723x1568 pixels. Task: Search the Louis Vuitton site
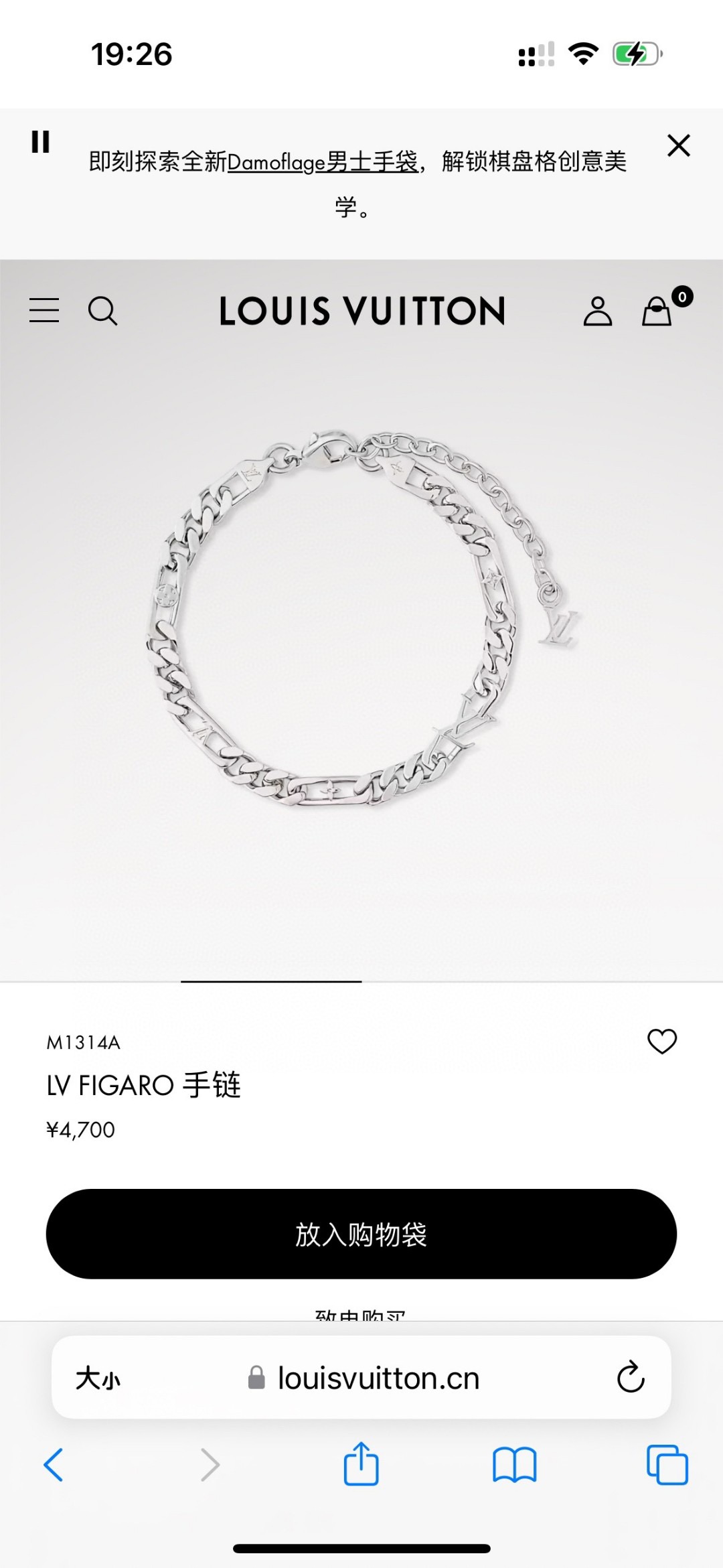[102, 311]
